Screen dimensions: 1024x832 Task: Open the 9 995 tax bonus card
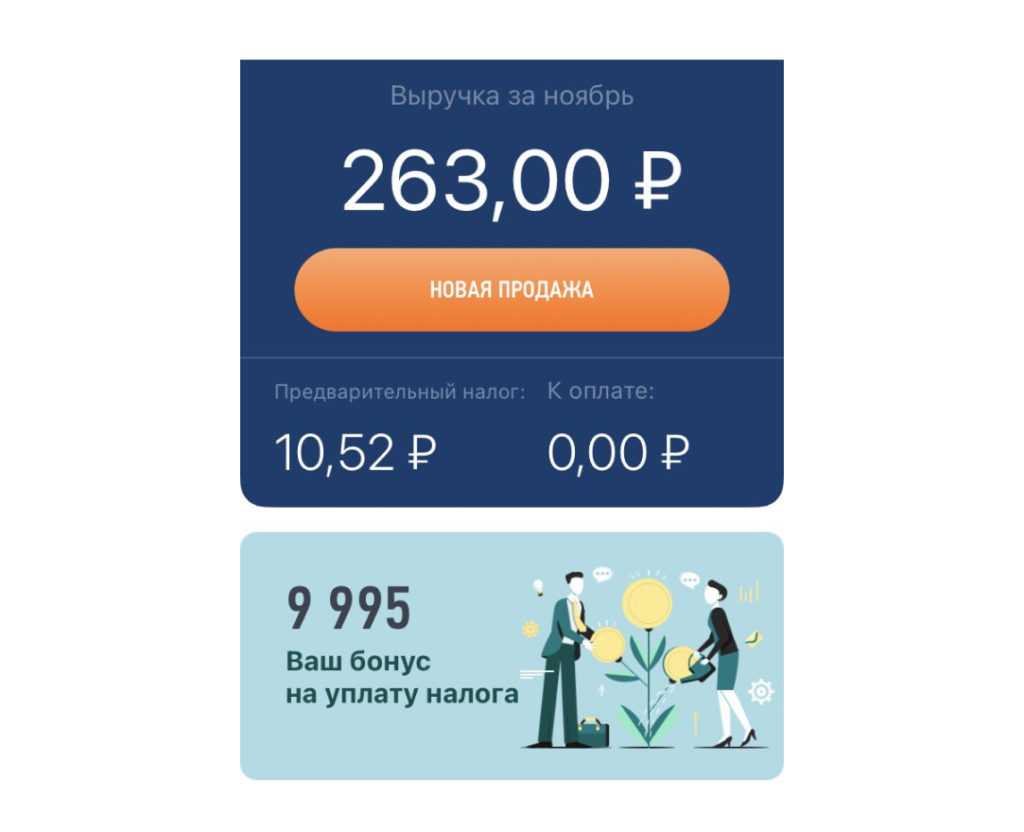click(511, 655)
